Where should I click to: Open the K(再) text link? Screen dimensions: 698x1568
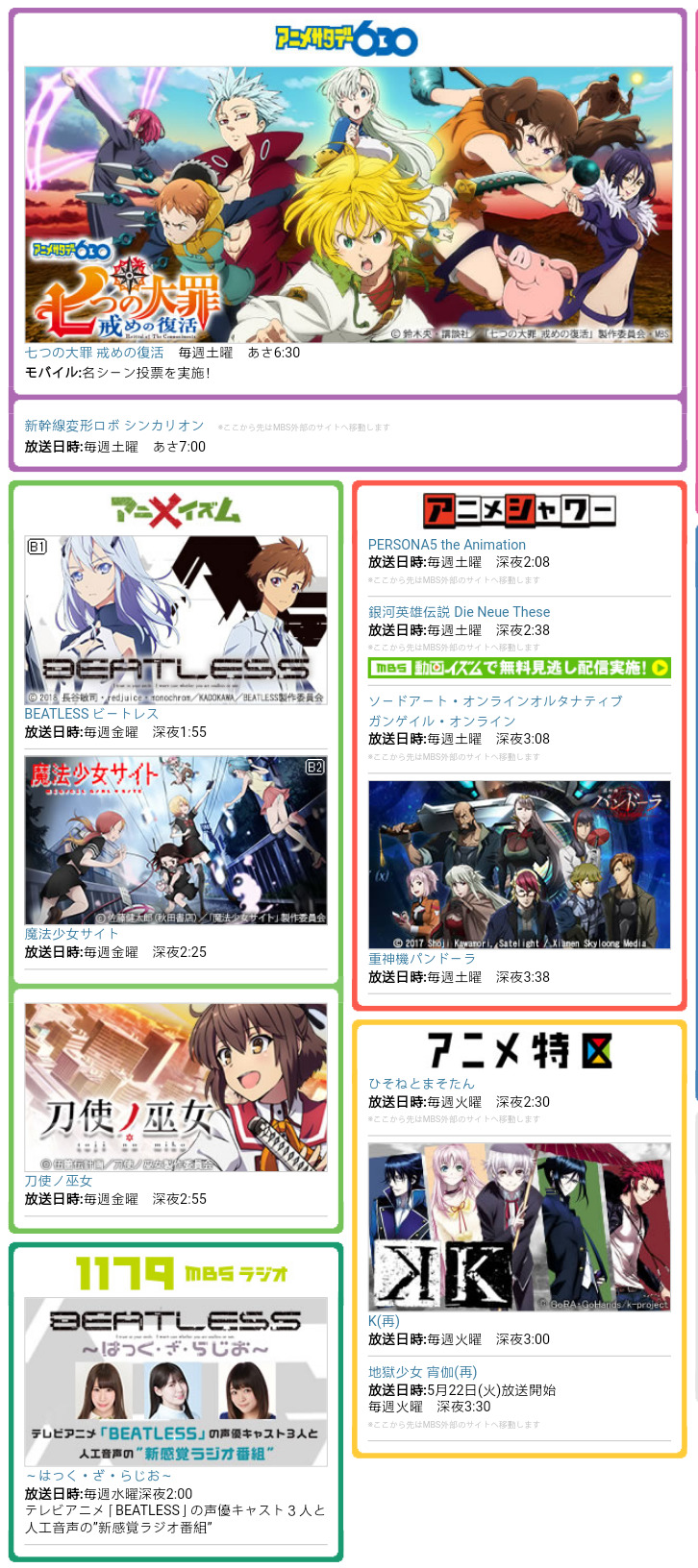pos(384,1321)
